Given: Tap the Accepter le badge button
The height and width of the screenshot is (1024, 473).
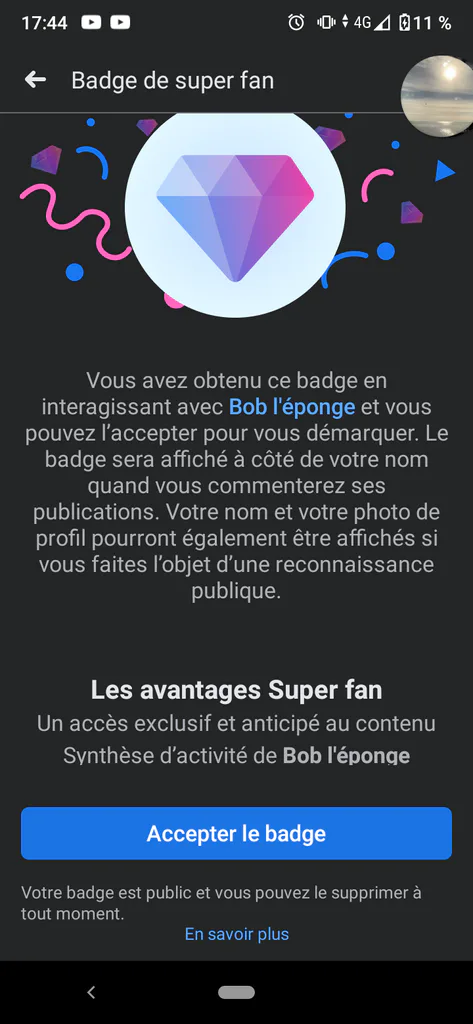Looking at the screenshot, I should click(236, 833).
